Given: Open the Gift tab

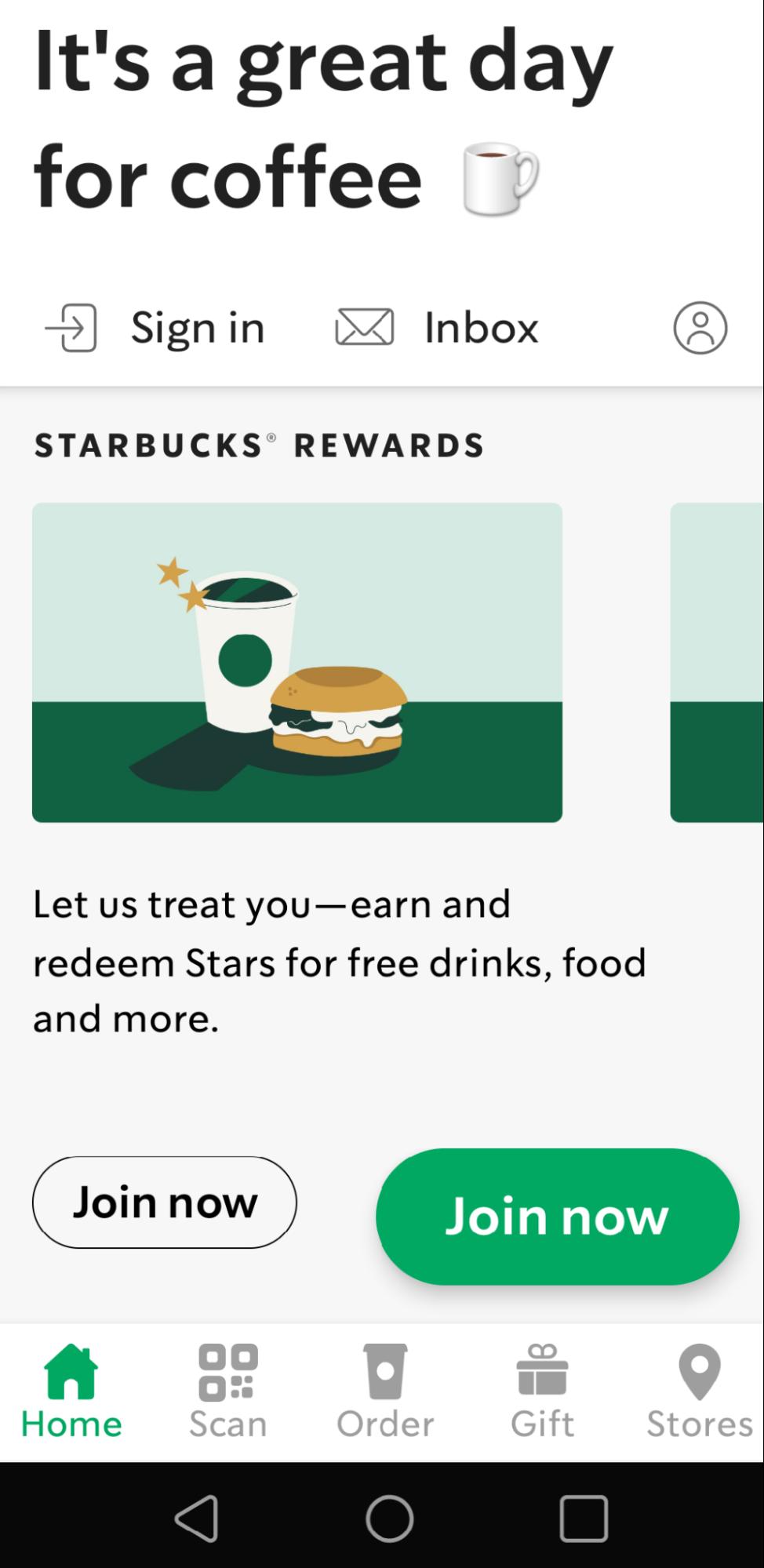Looking at the screenshot, I should (x=542, y=1392).
